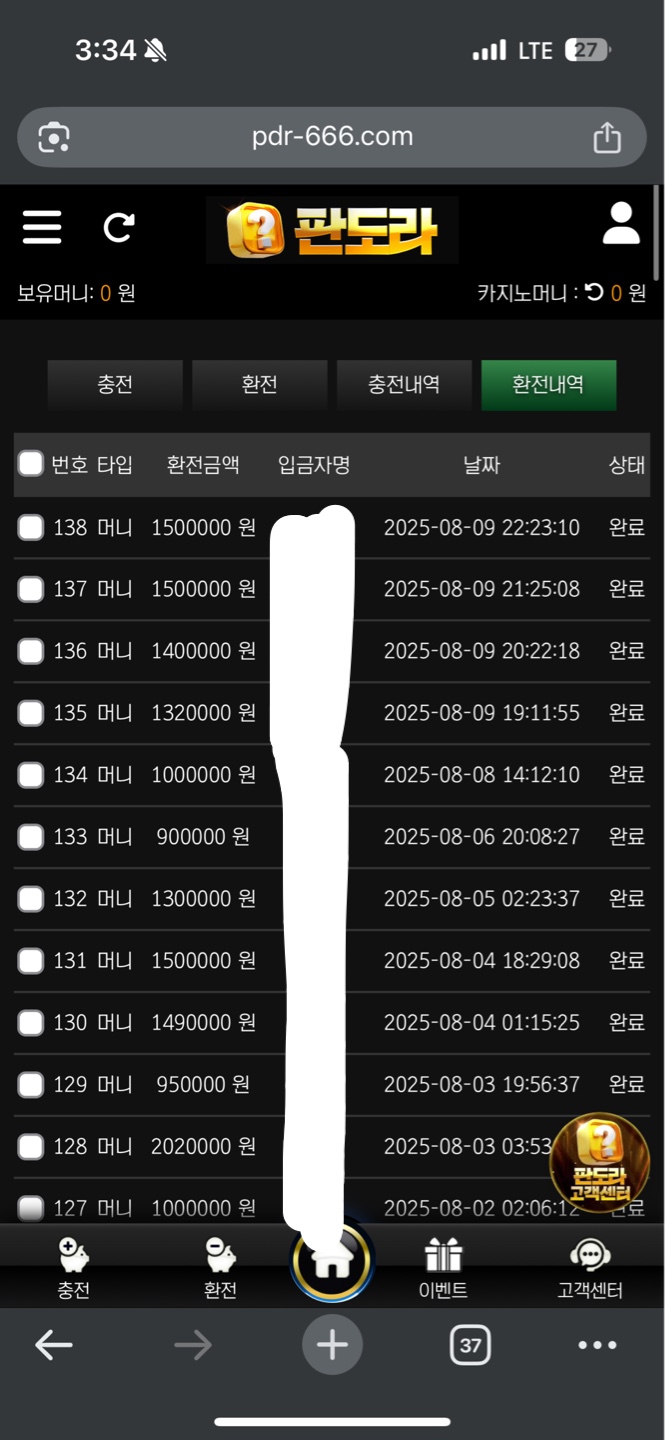Image resolution: width=665 pixels, height=1440 pixels.
Task: Refresh casino money balance icon
Action: [595, 293]
